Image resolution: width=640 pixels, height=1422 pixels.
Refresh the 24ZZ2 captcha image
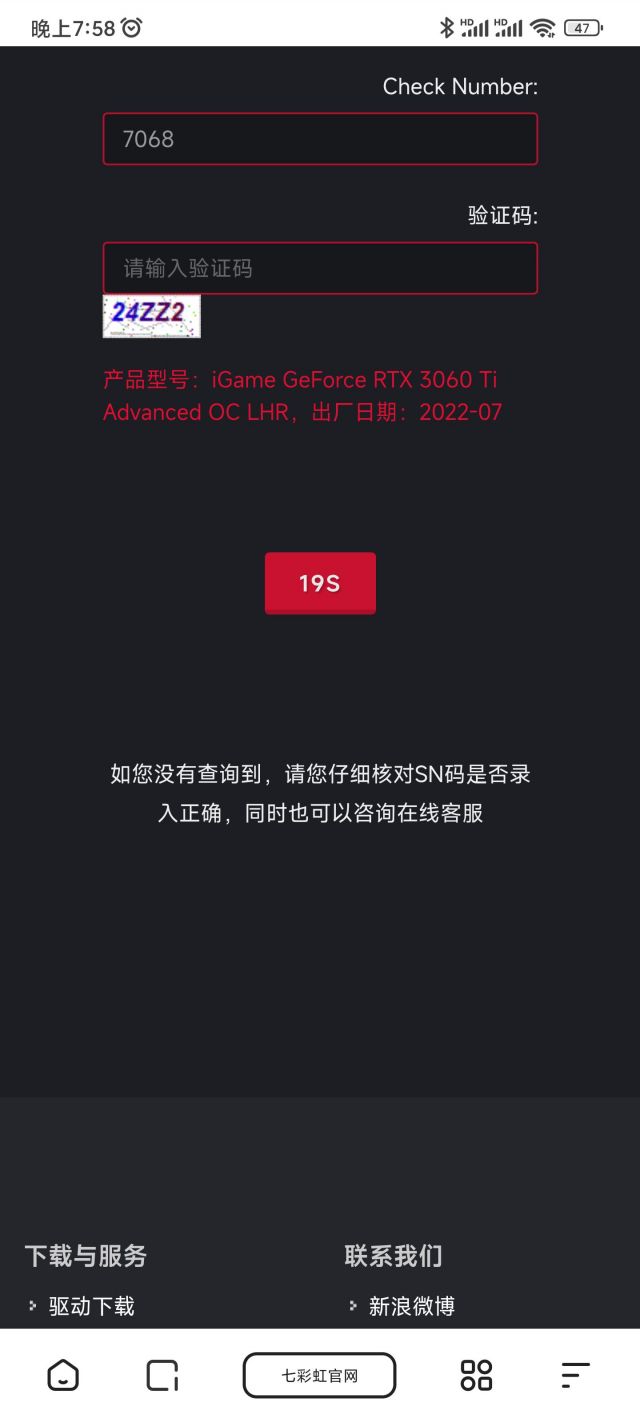[x=152, y=316]
